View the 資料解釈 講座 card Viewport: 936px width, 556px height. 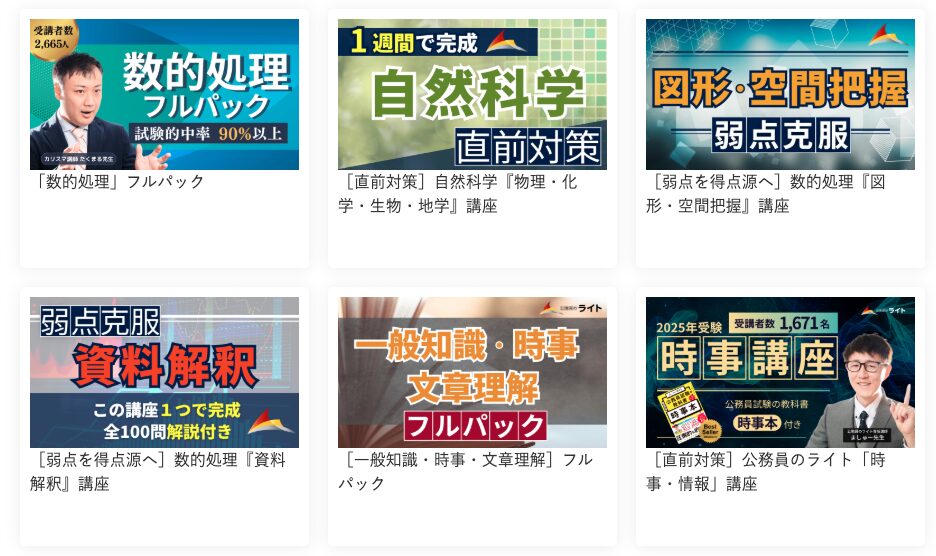pos(164,372)
